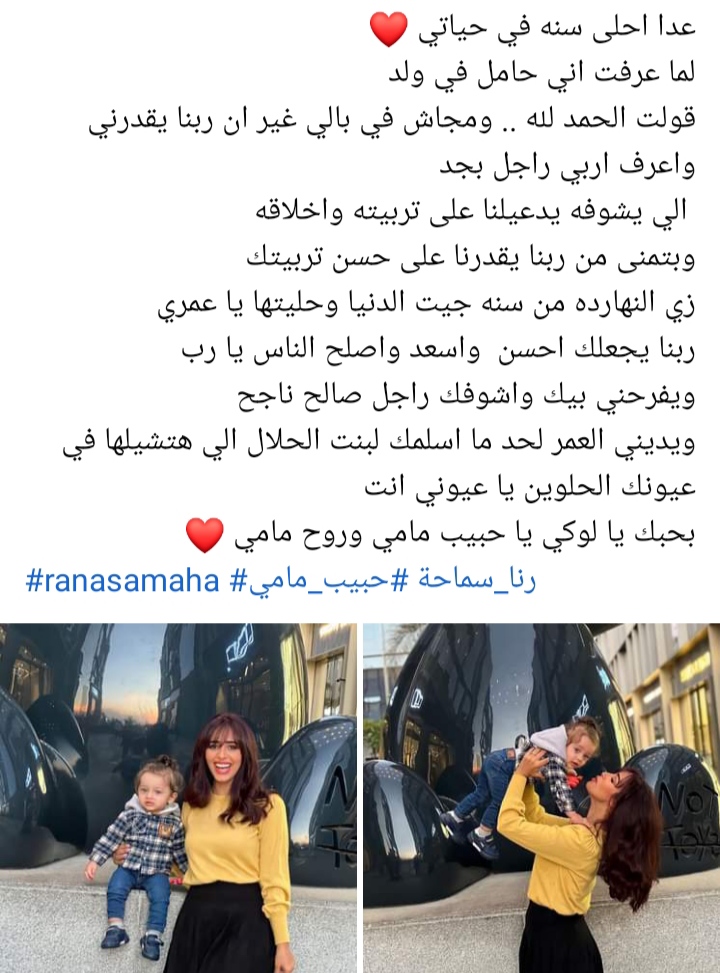Open the #ranasamaha hashtag

pos(121,581)
